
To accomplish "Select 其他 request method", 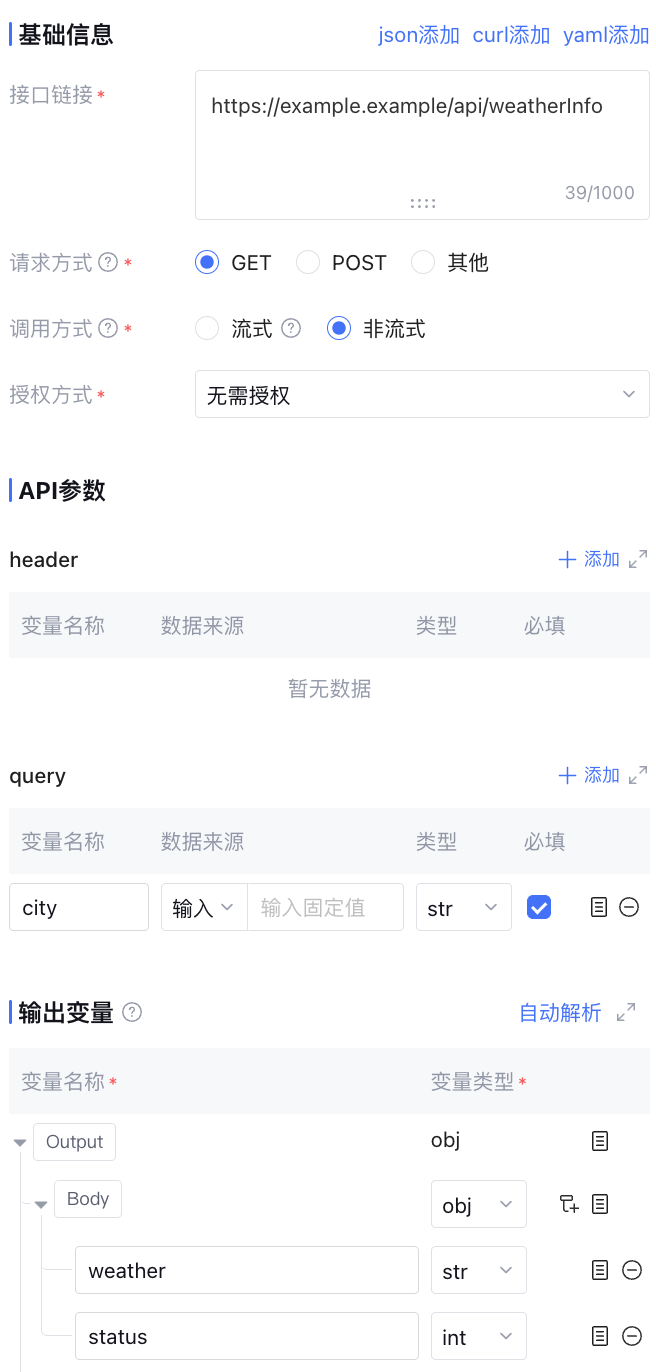I will tap(424, 263).
